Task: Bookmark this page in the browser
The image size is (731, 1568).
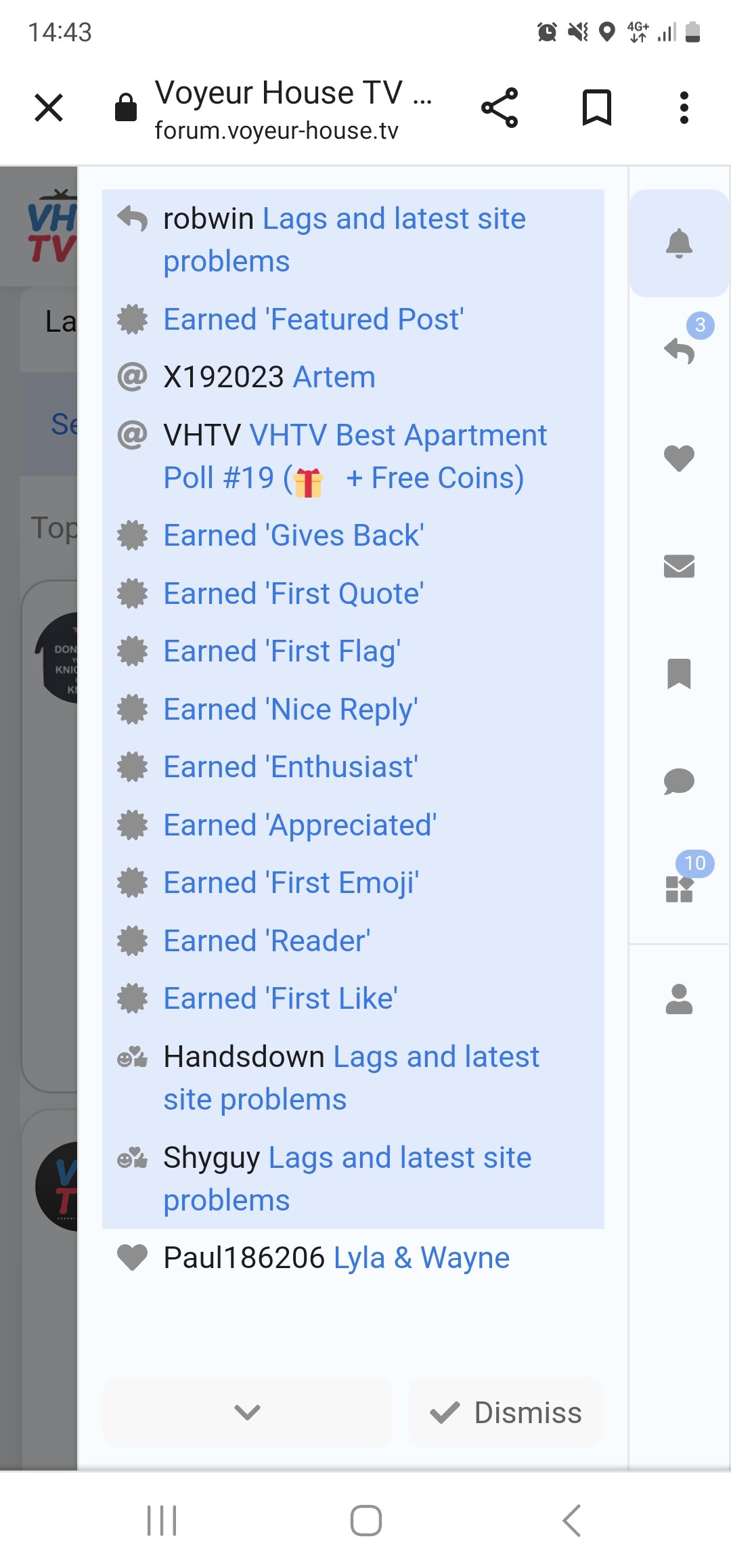Action: click(596, 108)
